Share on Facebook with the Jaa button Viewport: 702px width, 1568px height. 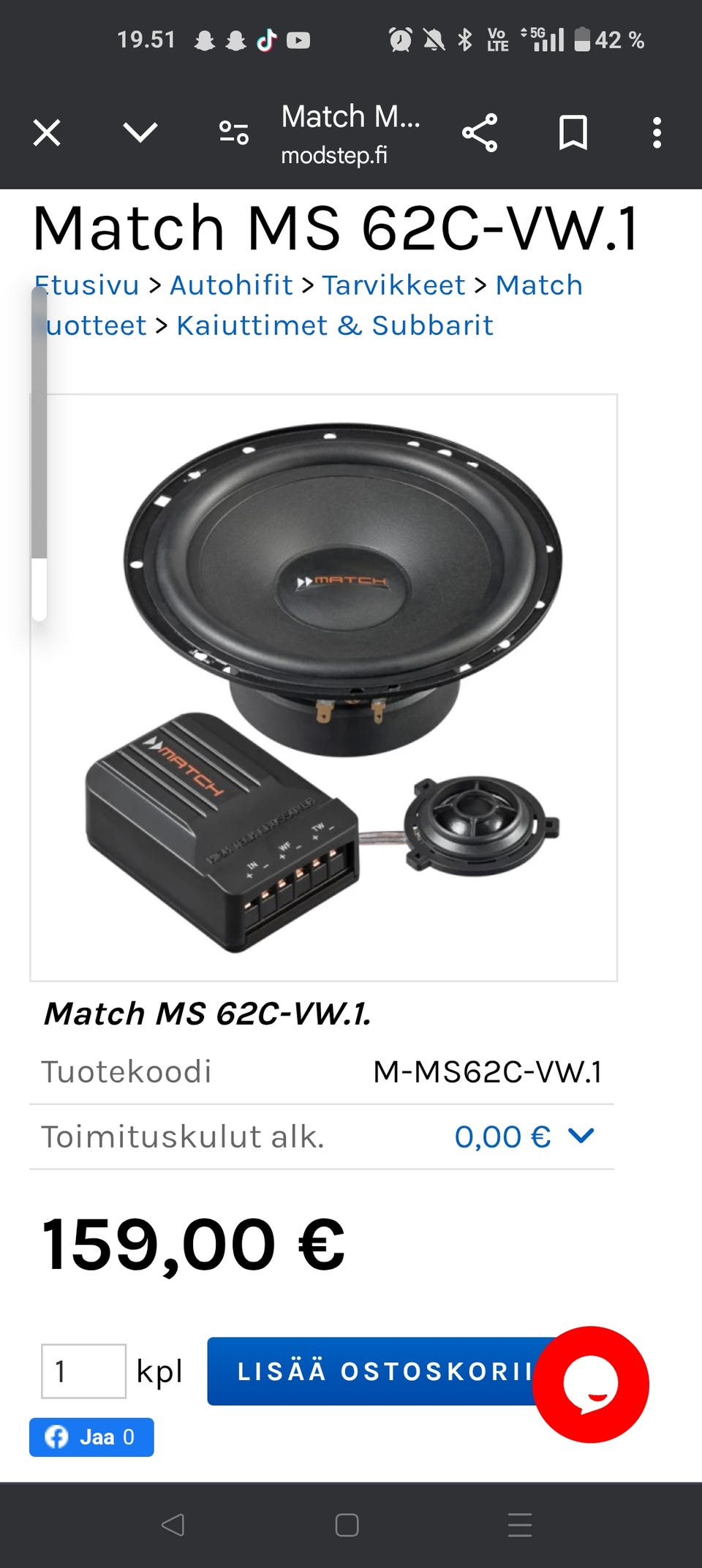(x=91, y=1437)
